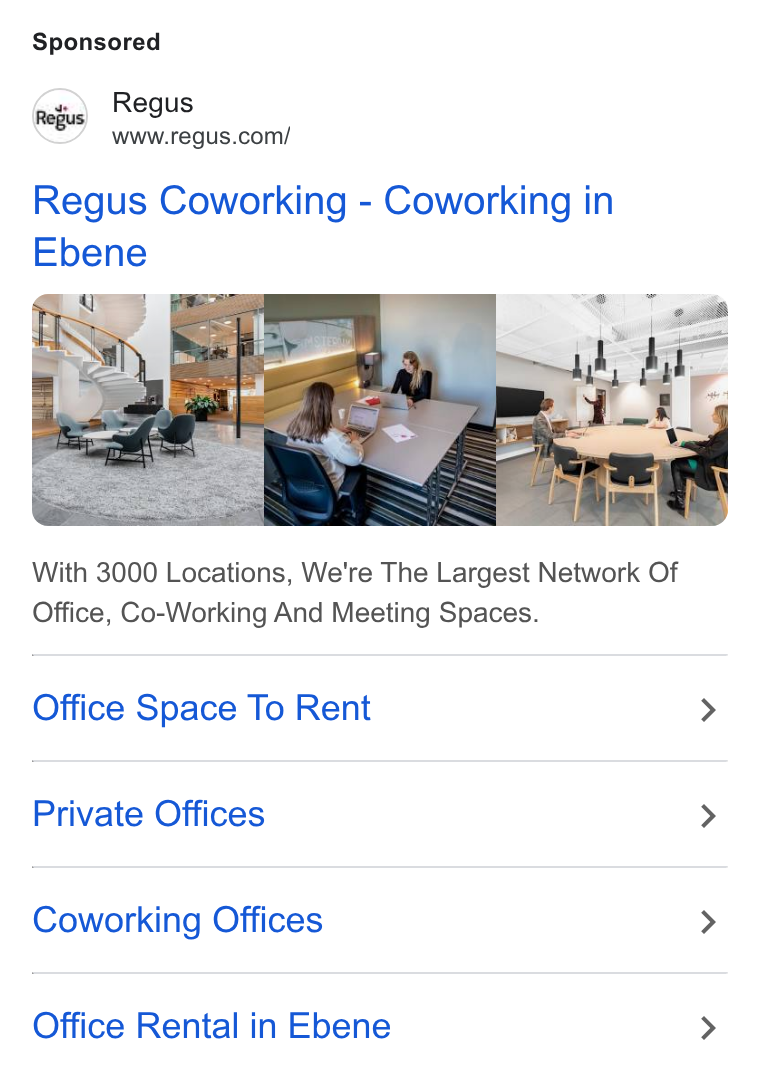Tap the www.regus.com advertiser URL
The image size is (760, 1078).
[201, 136]
